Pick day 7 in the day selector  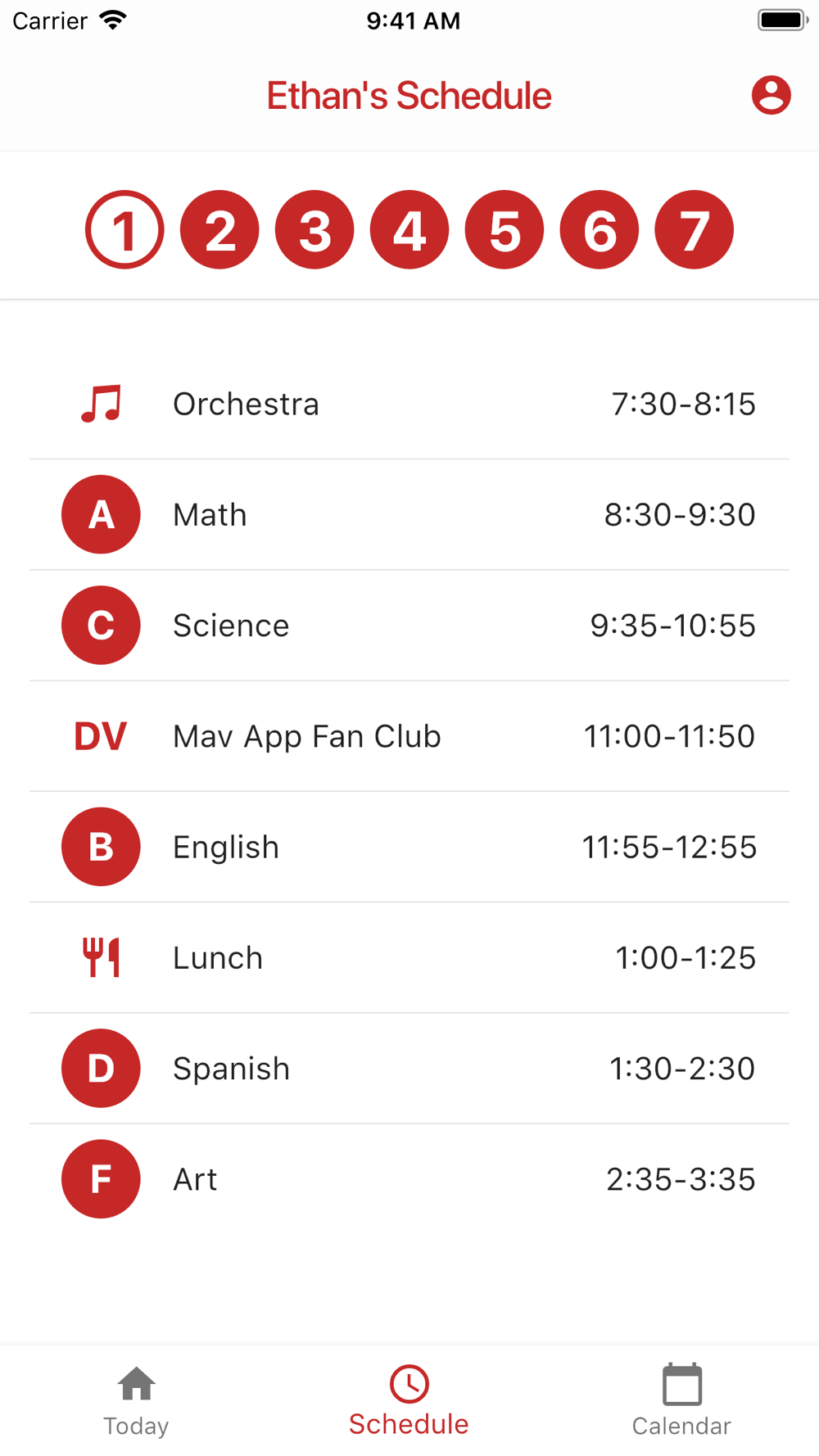(695, 230)
